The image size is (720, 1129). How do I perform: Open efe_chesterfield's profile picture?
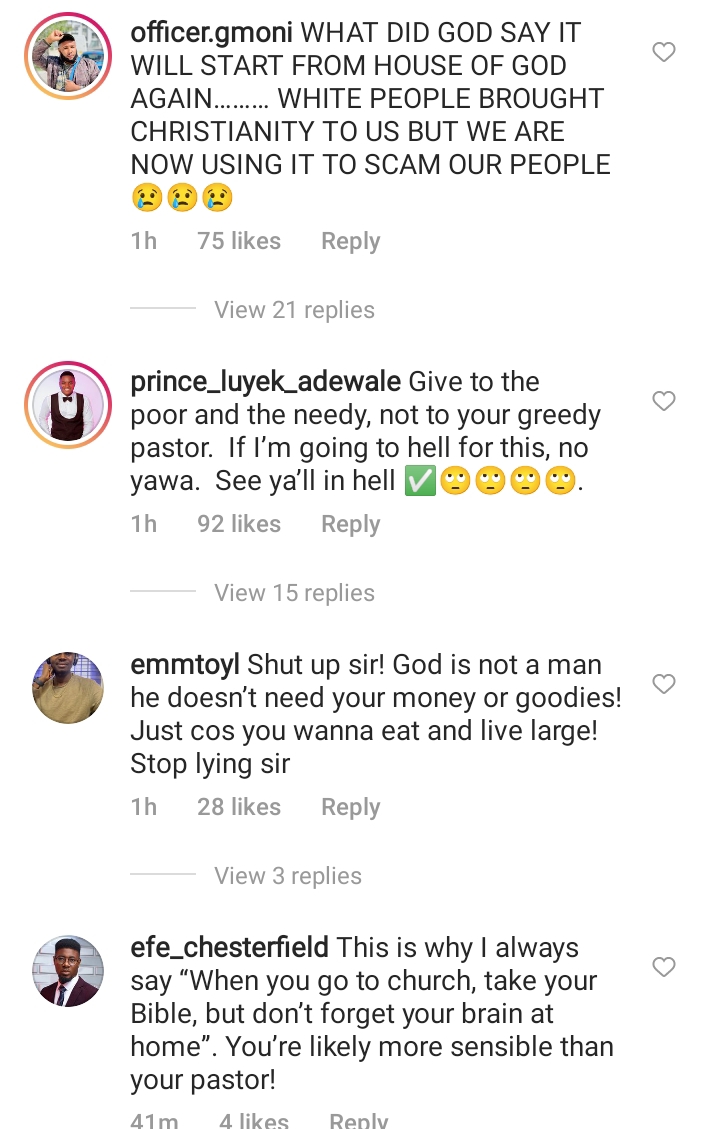[x=68, y=971]
